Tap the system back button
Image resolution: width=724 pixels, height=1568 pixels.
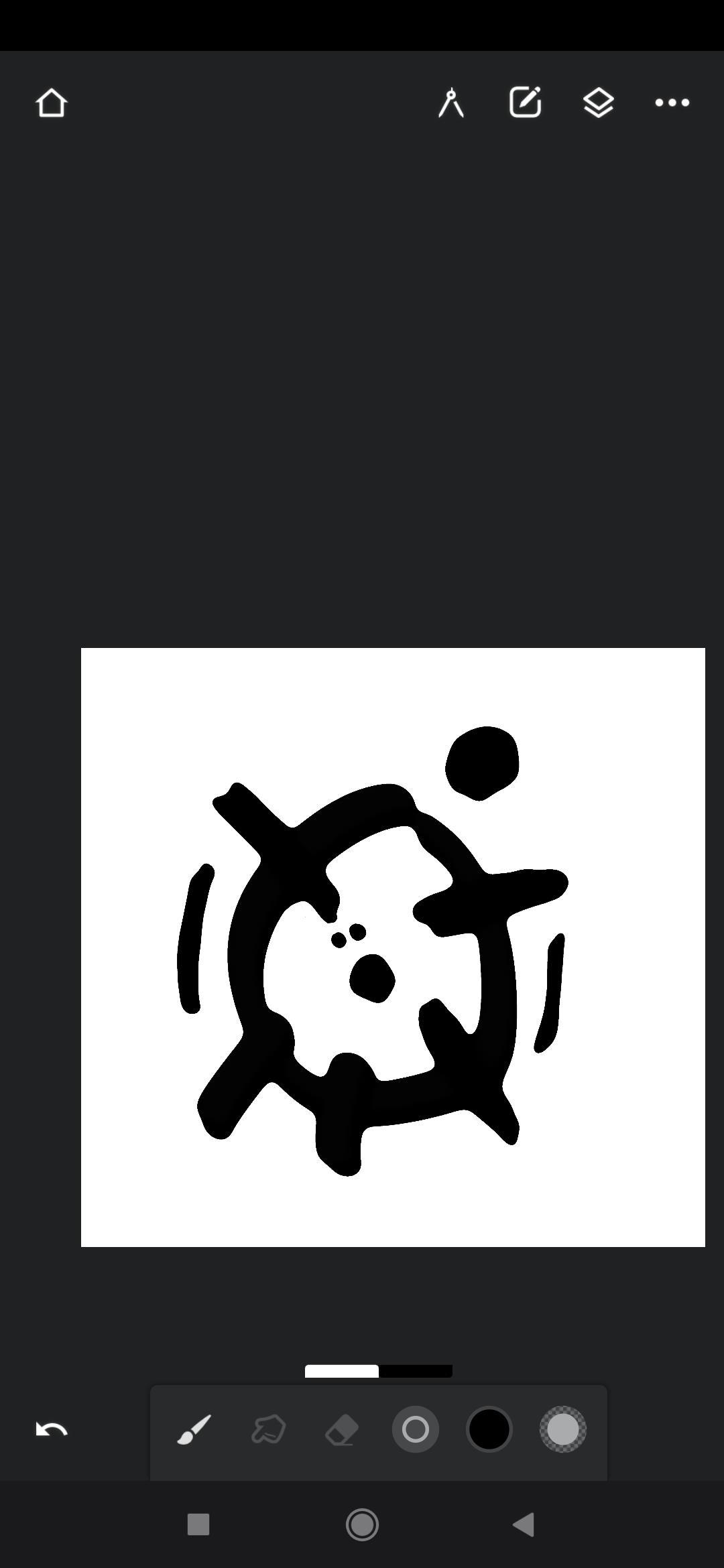point(524,1524)
